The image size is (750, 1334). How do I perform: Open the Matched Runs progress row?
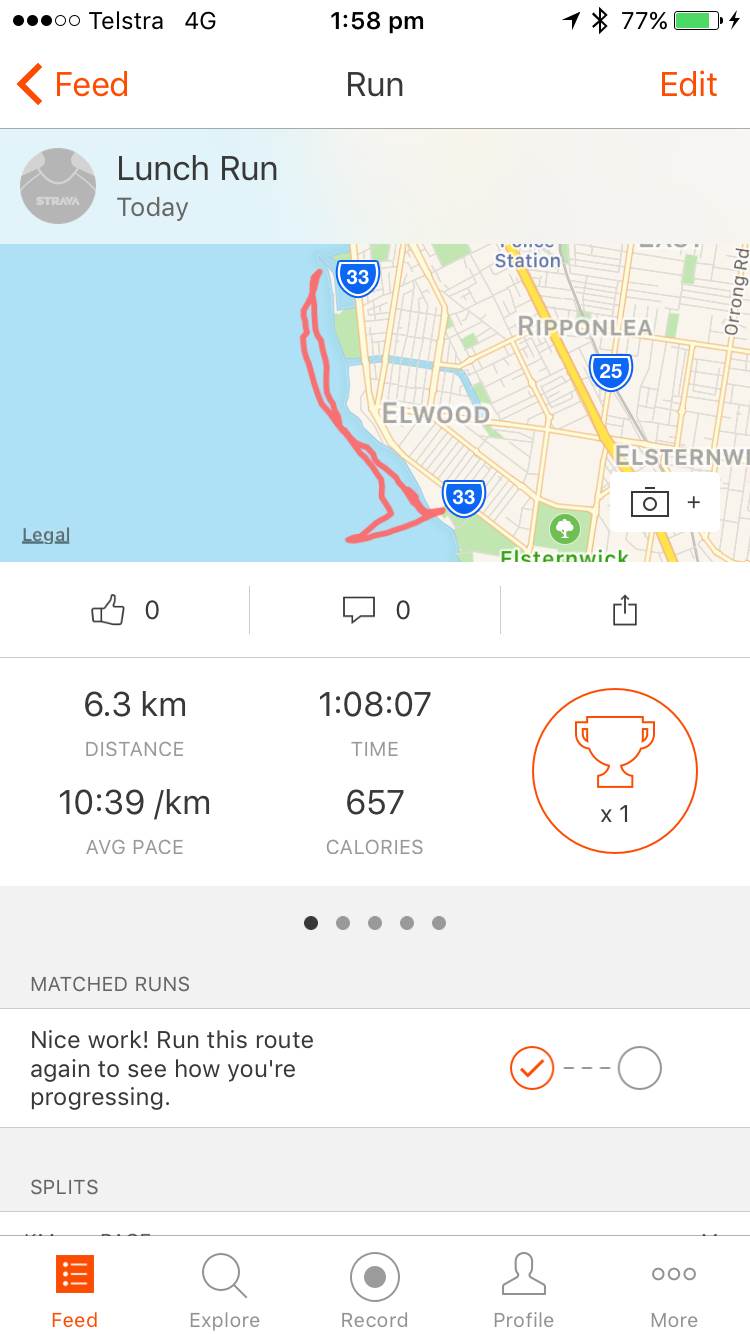[x=375, y=1068]
